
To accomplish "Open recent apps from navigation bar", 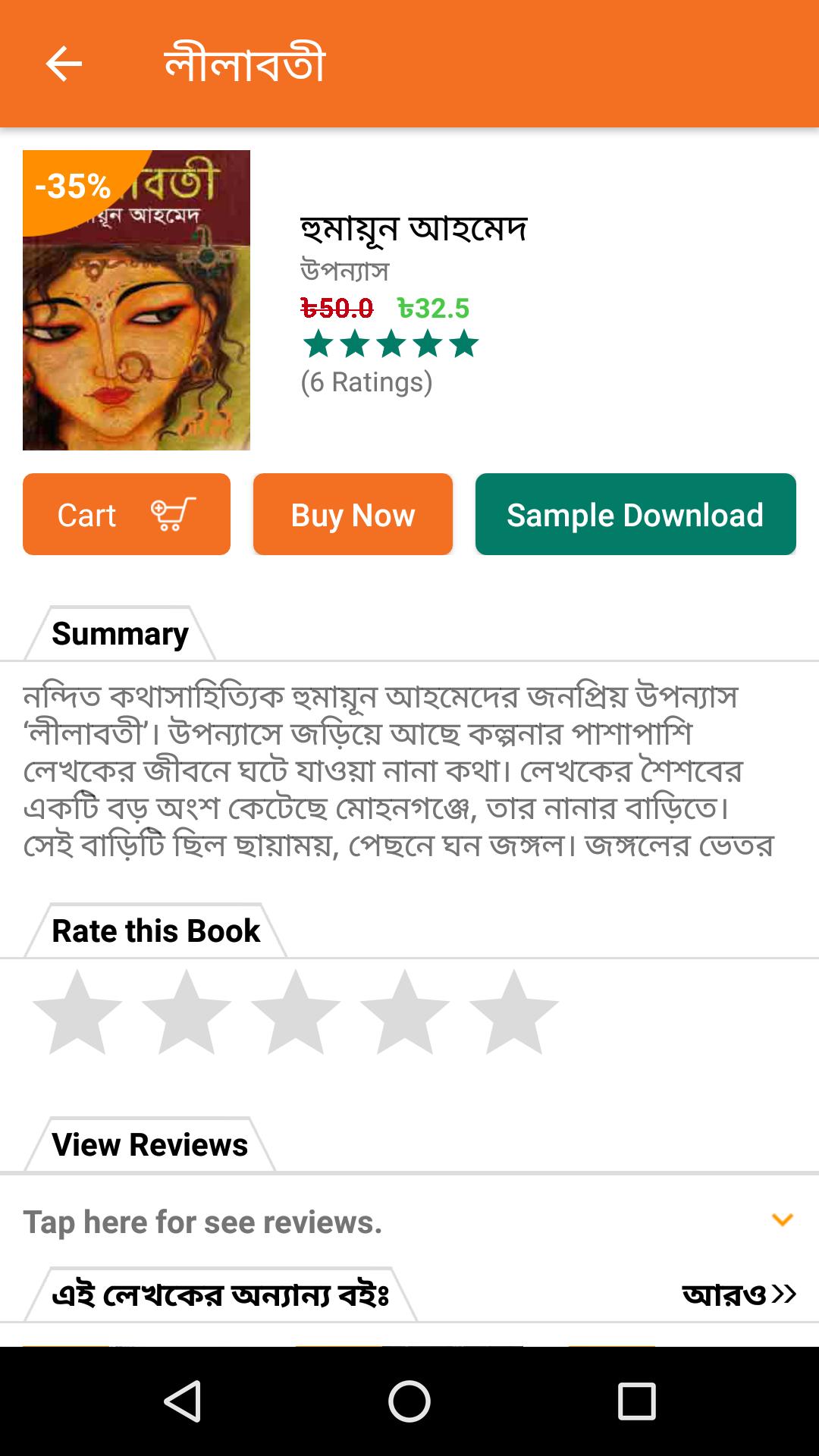I will 636,1401.
